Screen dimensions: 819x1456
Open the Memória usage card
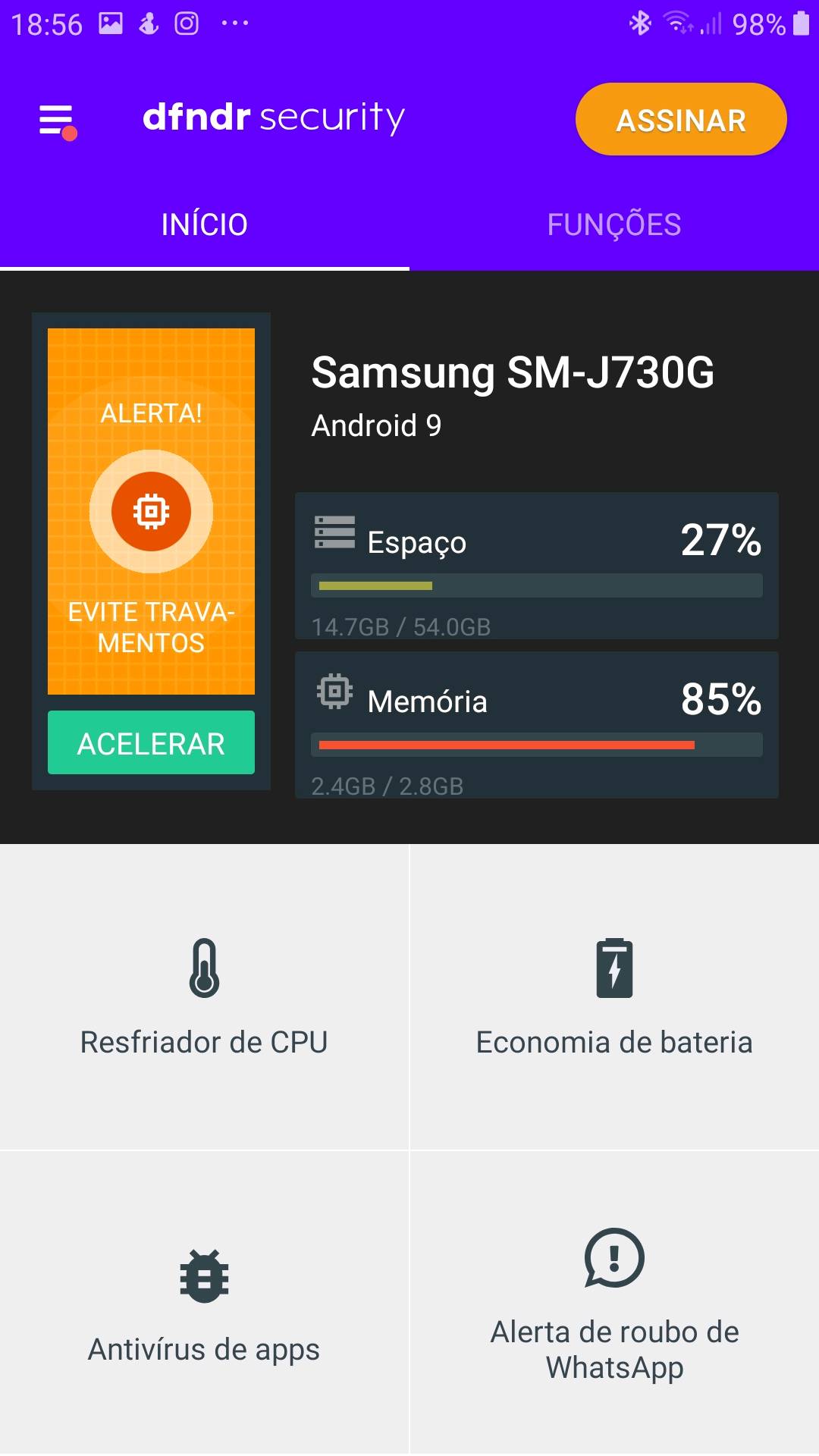(537, 725)
